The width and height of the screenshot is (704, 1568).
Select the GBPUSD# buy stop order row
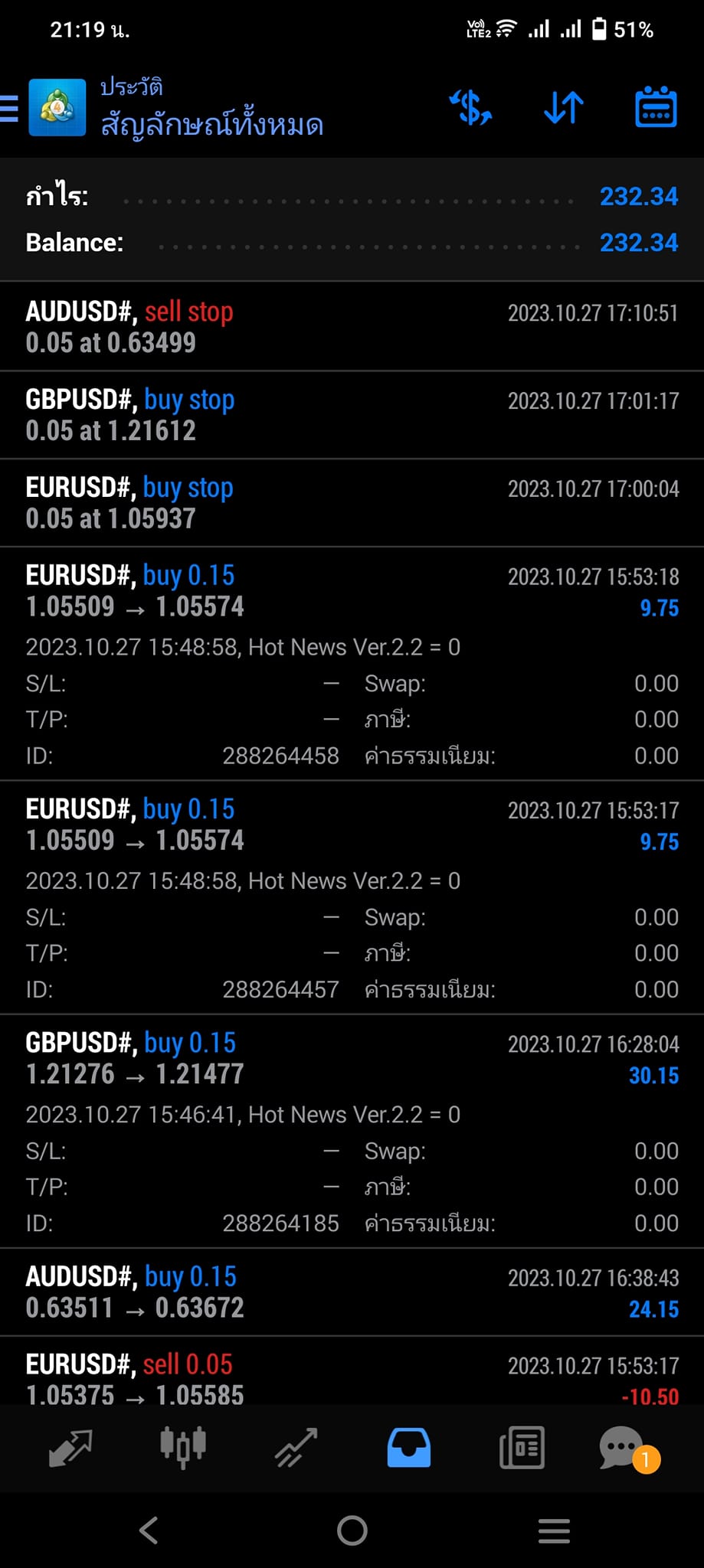click(352, 415)
